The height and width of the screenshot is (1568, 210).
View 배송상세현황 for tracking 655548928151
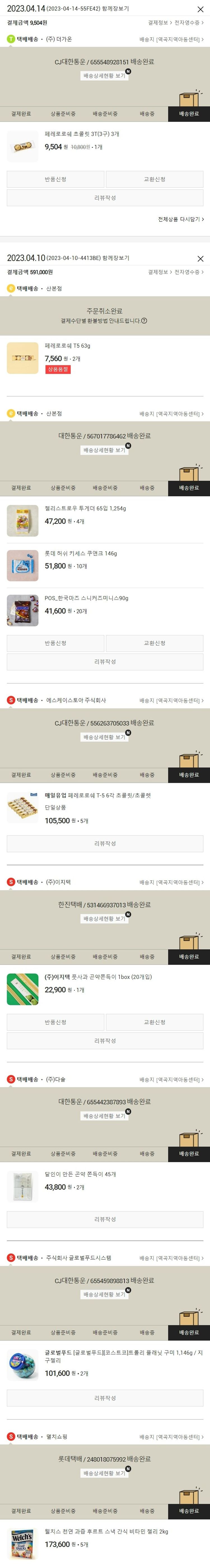pyautogui.click(x=104, y=75)
